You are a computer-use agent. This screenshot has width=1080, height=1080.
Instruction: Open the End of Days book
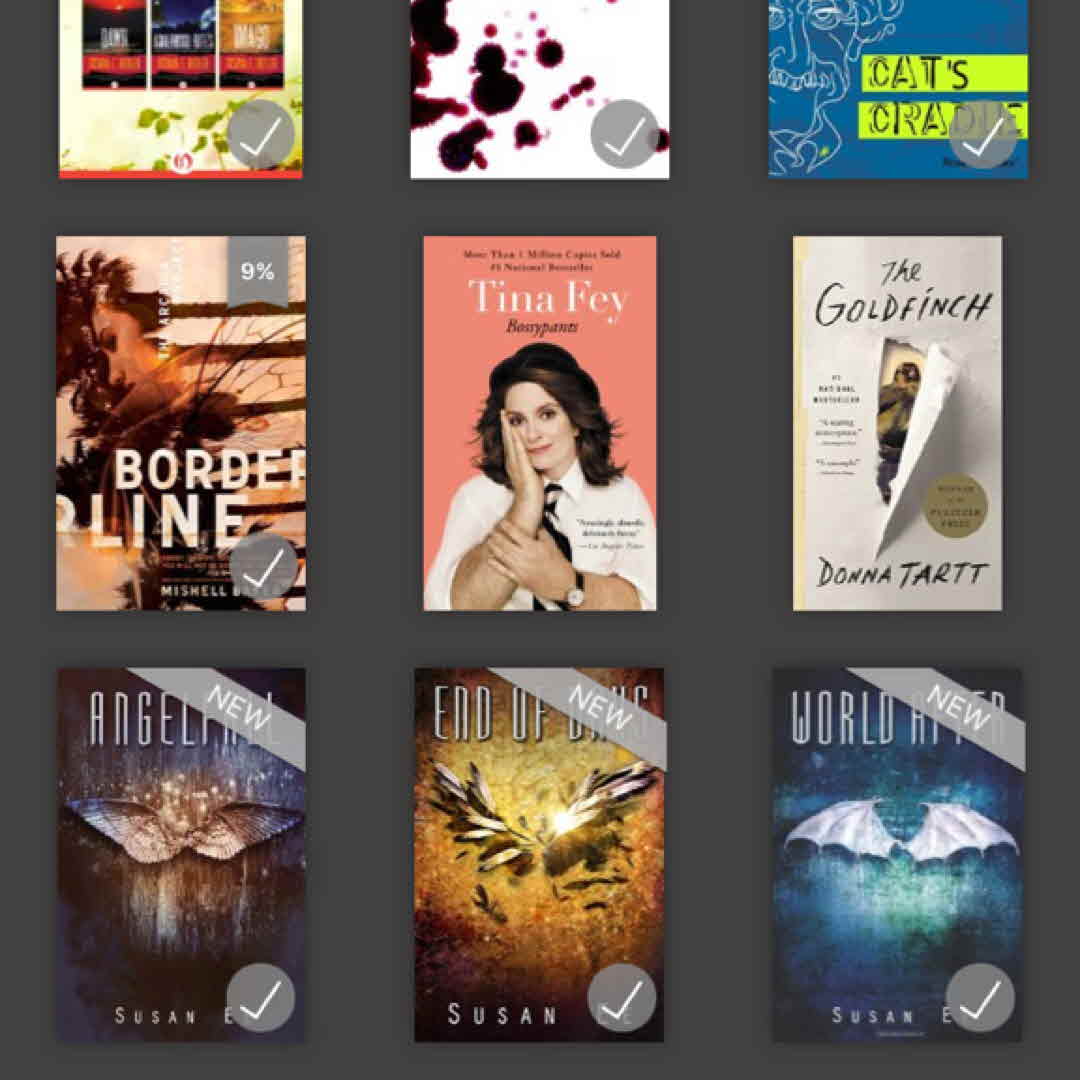pyautogui.click(x=540, y=855)
